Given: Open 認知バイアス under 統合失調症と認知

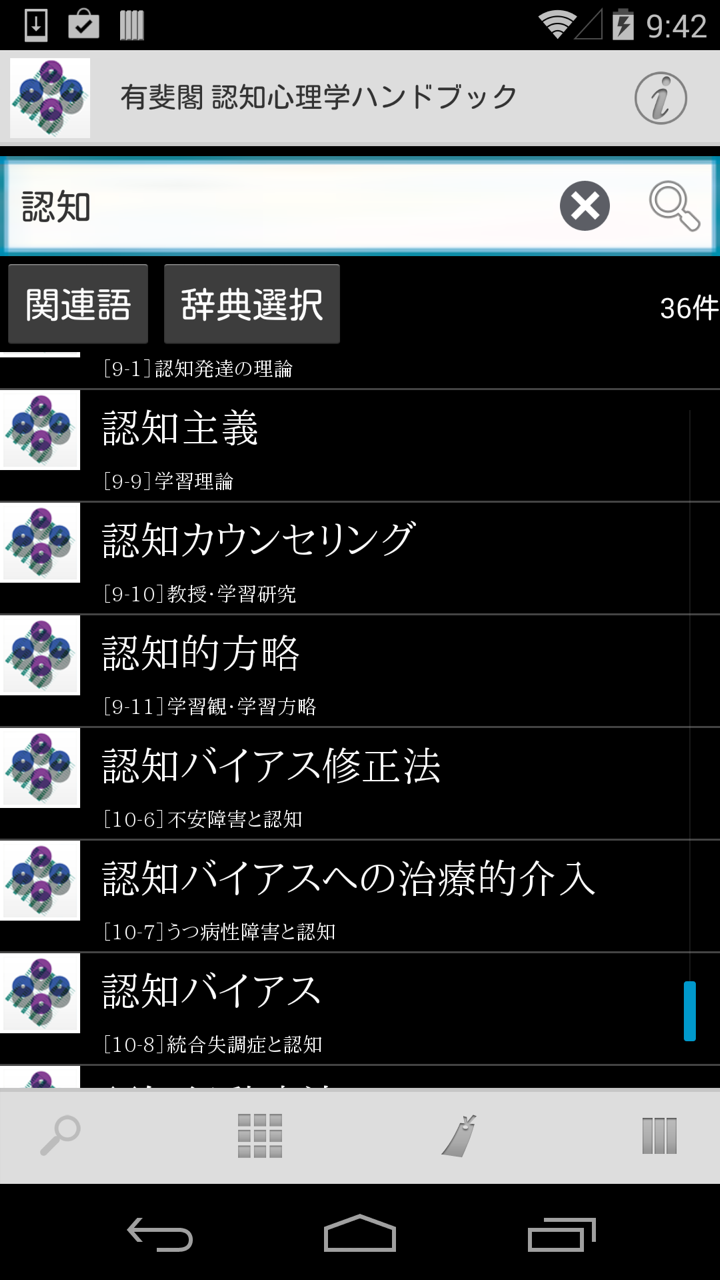Looking at the screenshot, I should coord(360,1008).
